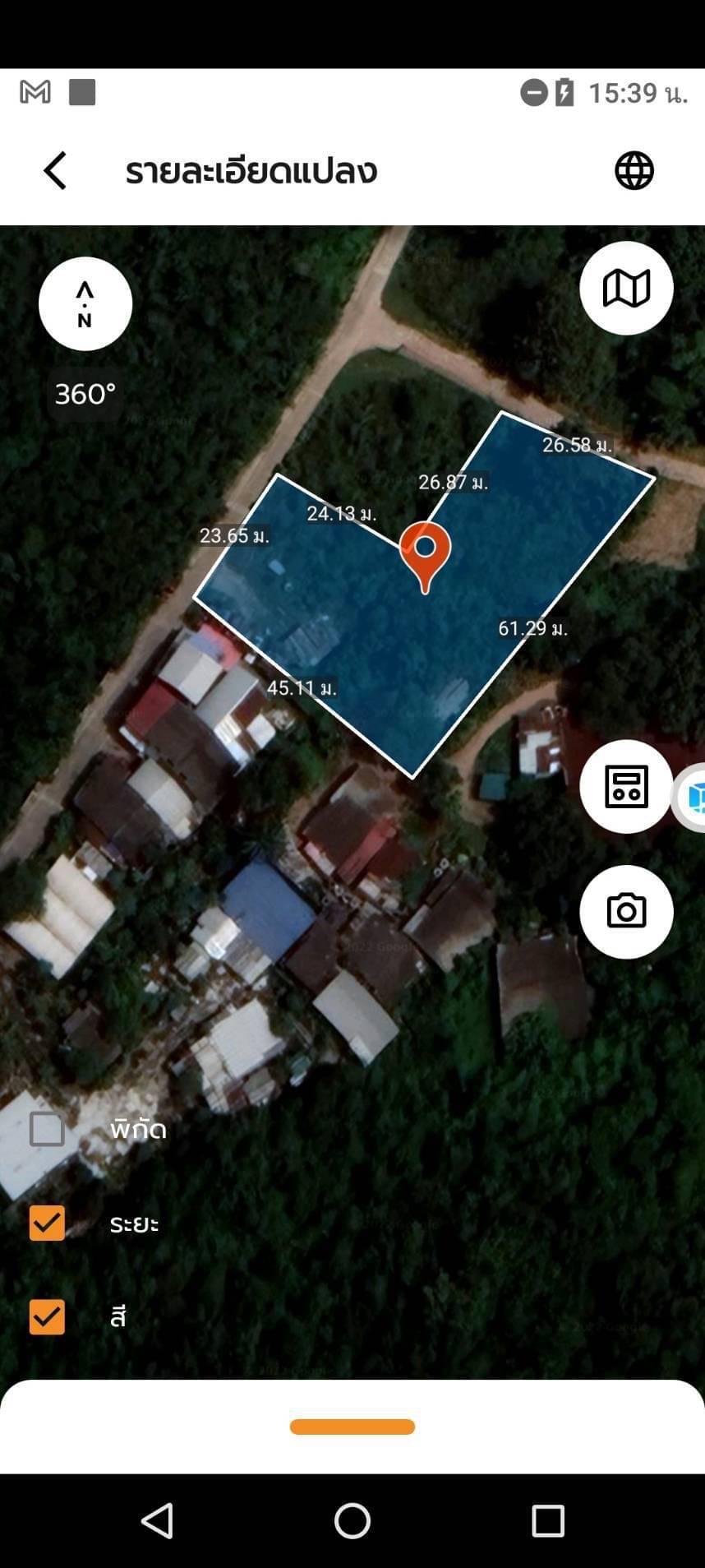Go back using the header arrow
Image resolution: width=705 pixels, height=1568 pixels.
click(55, 171)
